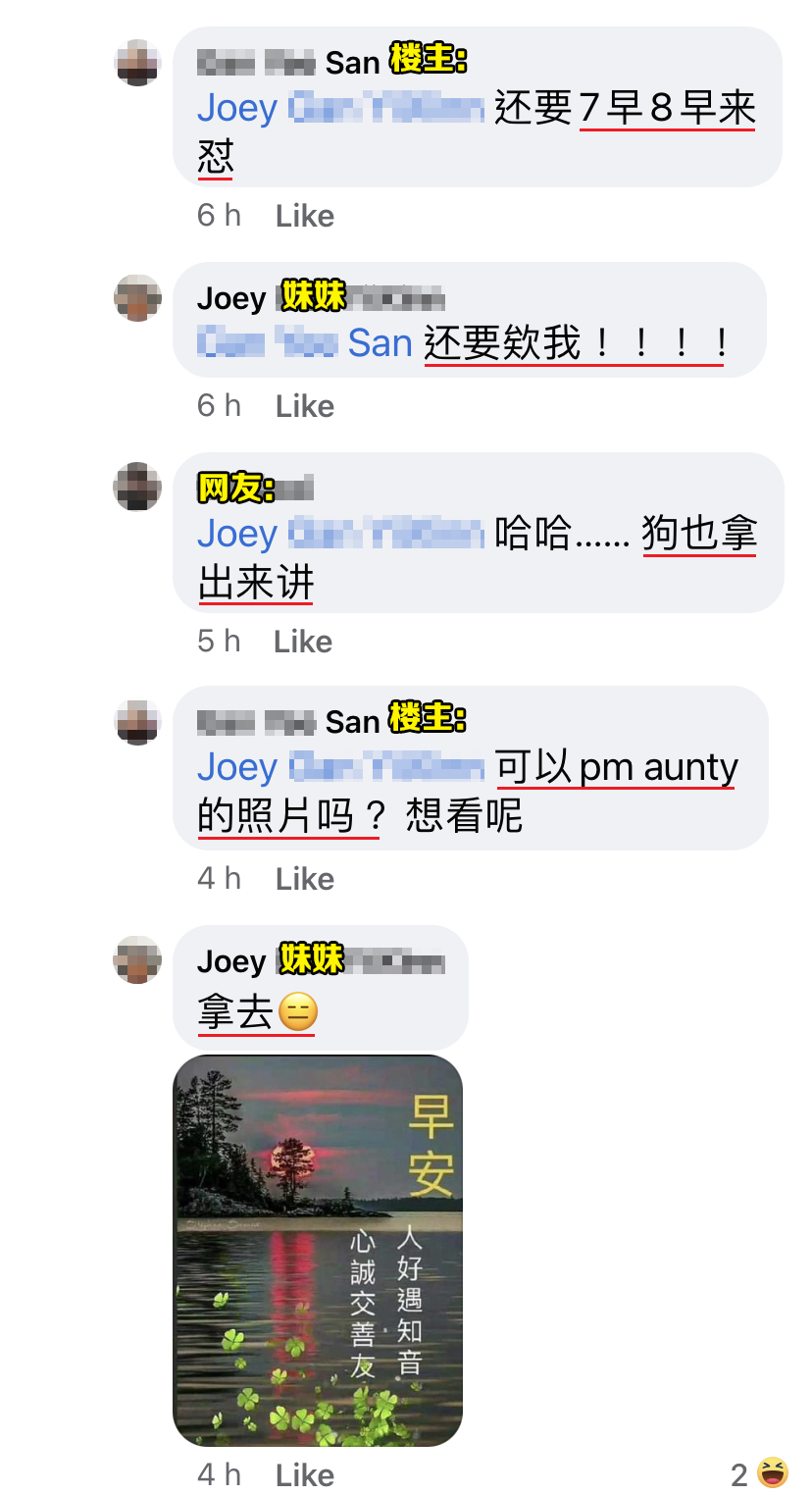Like the comment asking 可以pm aunty的照片吗
The width and height of the screenshot is (812, 1495).
pos(304,879)
